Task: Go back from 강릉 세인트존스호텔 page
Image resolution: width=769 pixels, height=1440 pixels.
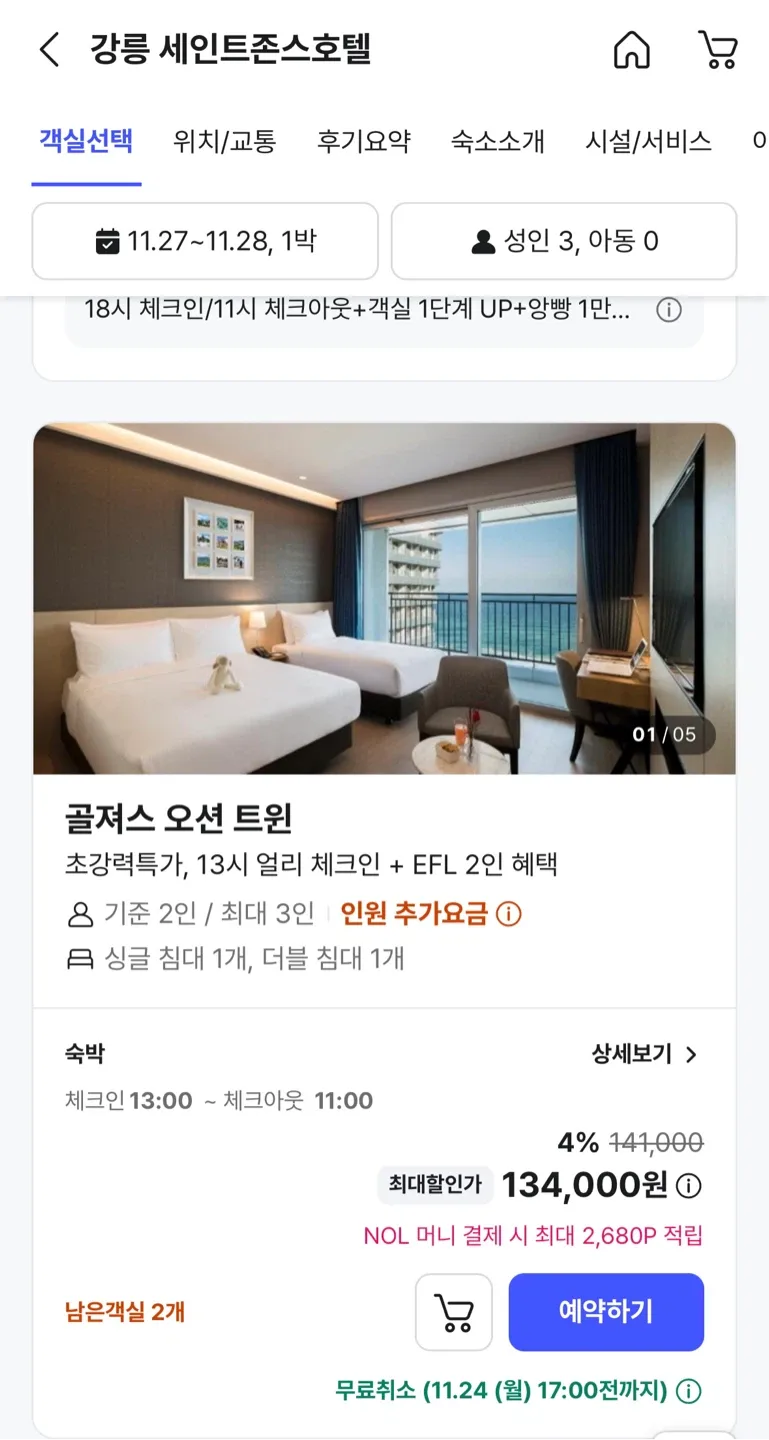Action: [49, 49]
